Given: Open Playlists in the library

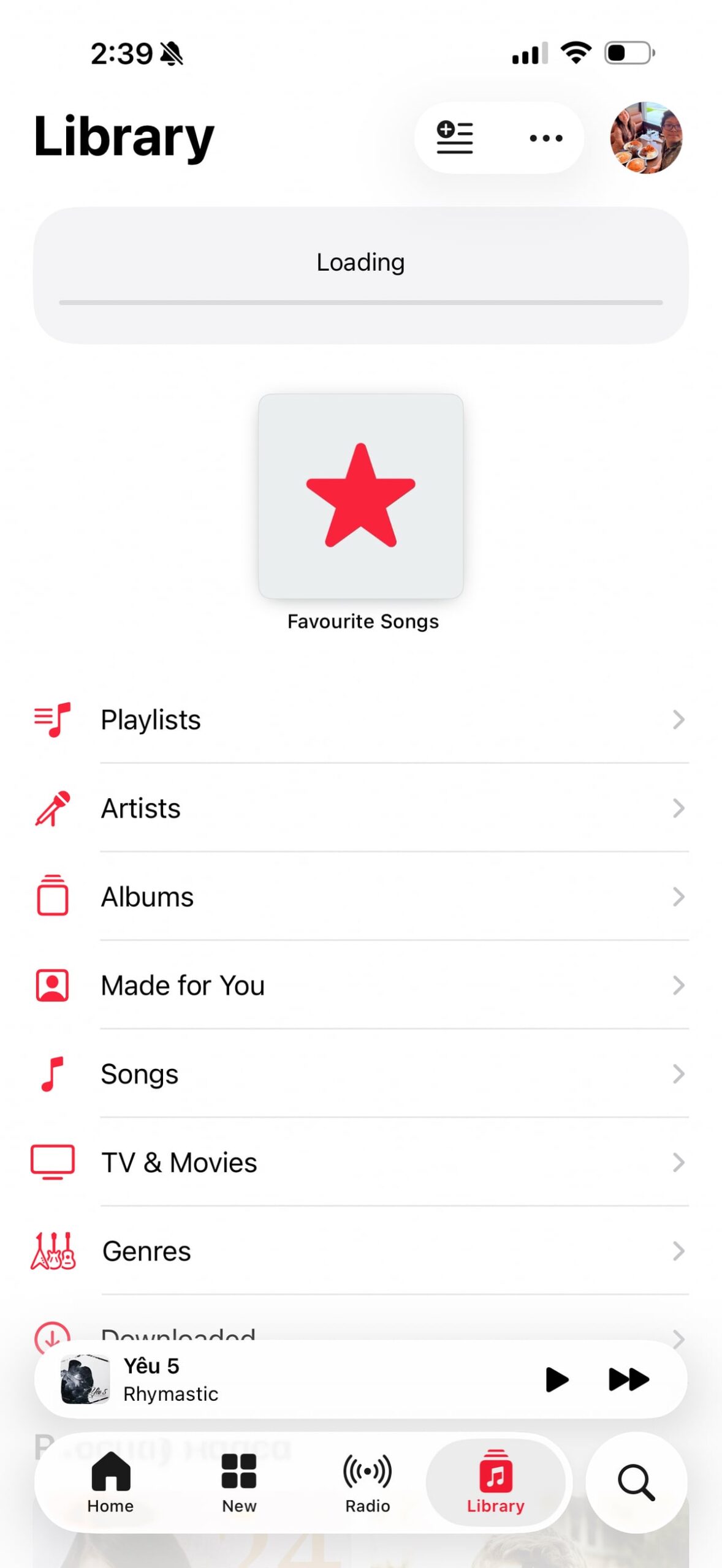Looking at the screenshot, I should point(360,720).
